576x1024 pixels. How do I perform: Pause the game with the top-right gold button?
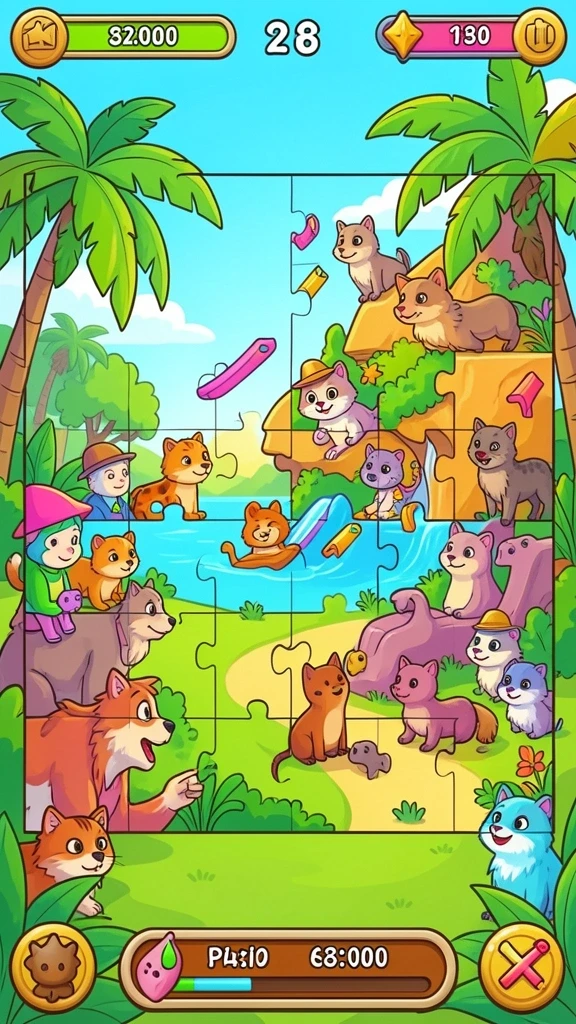[540, 36]
